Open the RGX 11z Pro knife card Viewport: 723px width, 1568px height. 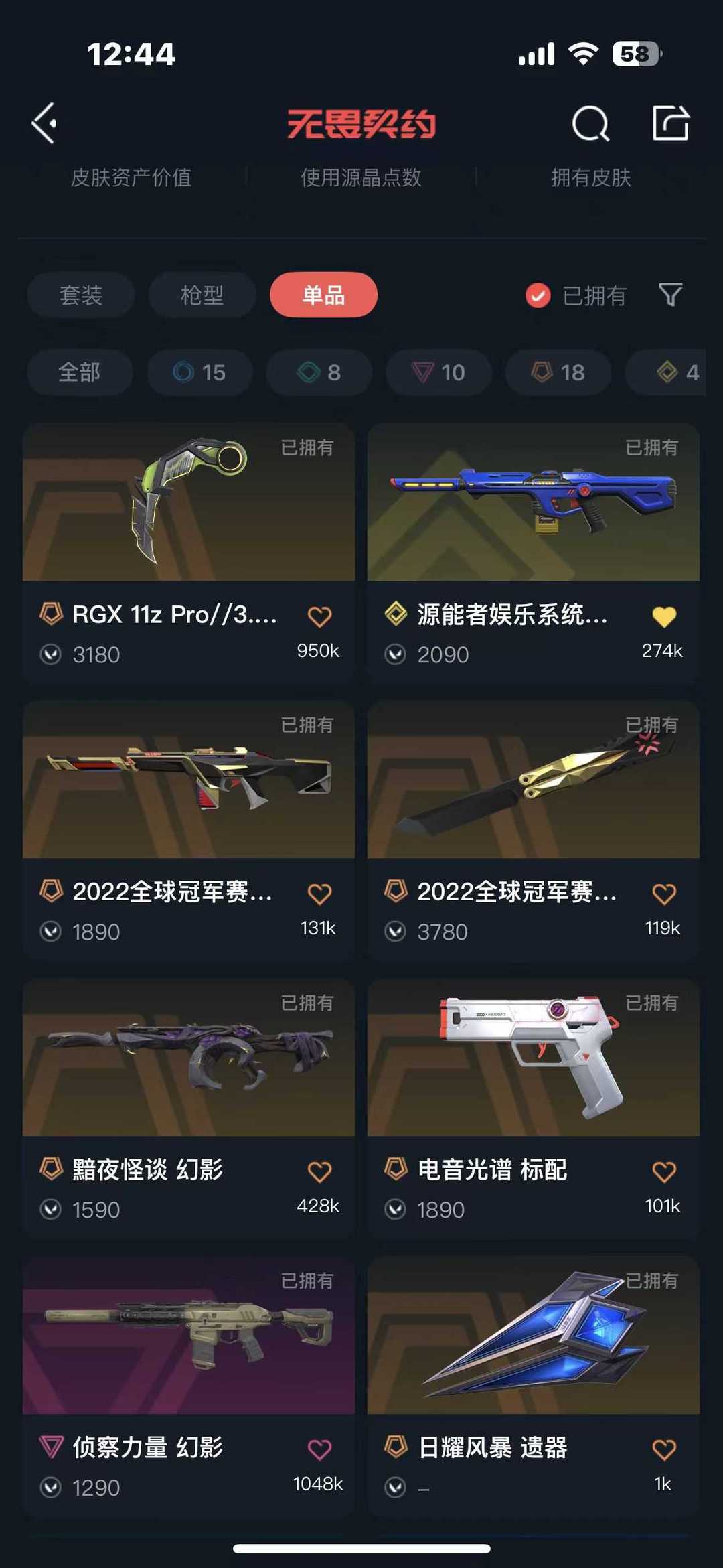[x=189, y=553]
